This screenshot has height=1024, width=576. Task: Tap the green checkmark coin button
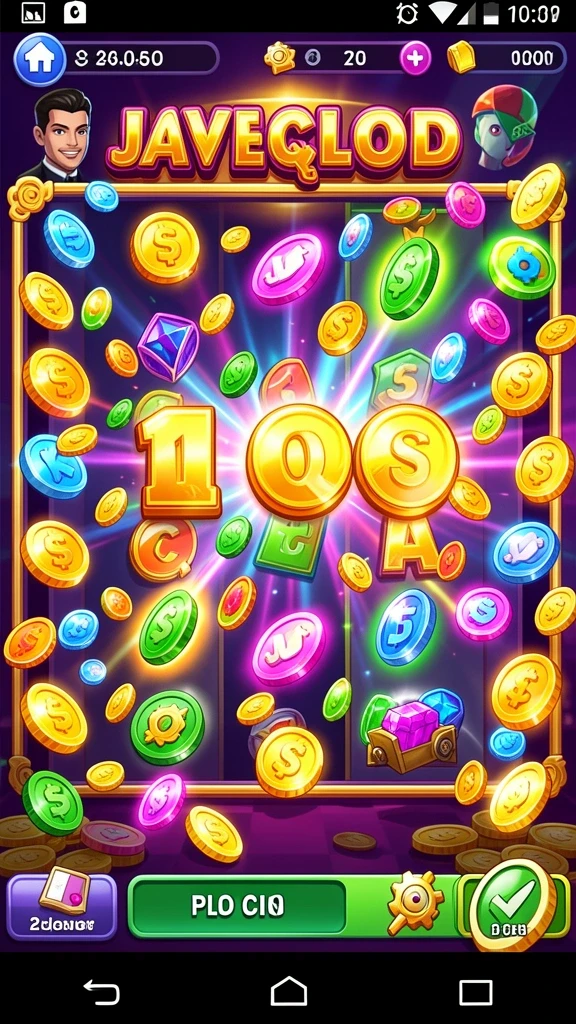tap(513, 904)
